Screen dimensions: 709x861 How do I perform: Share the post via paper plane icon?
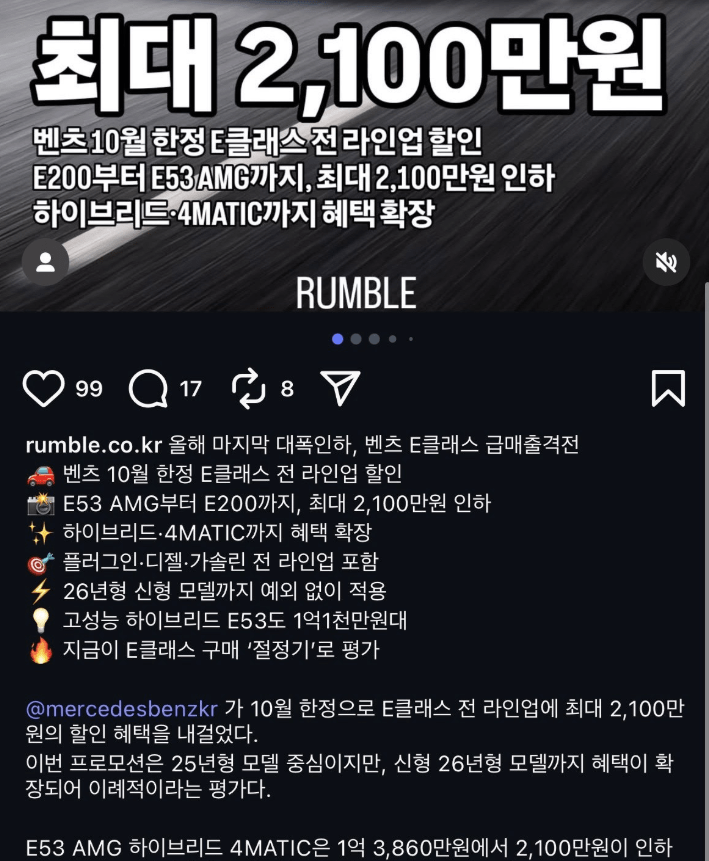coord(340,388)
